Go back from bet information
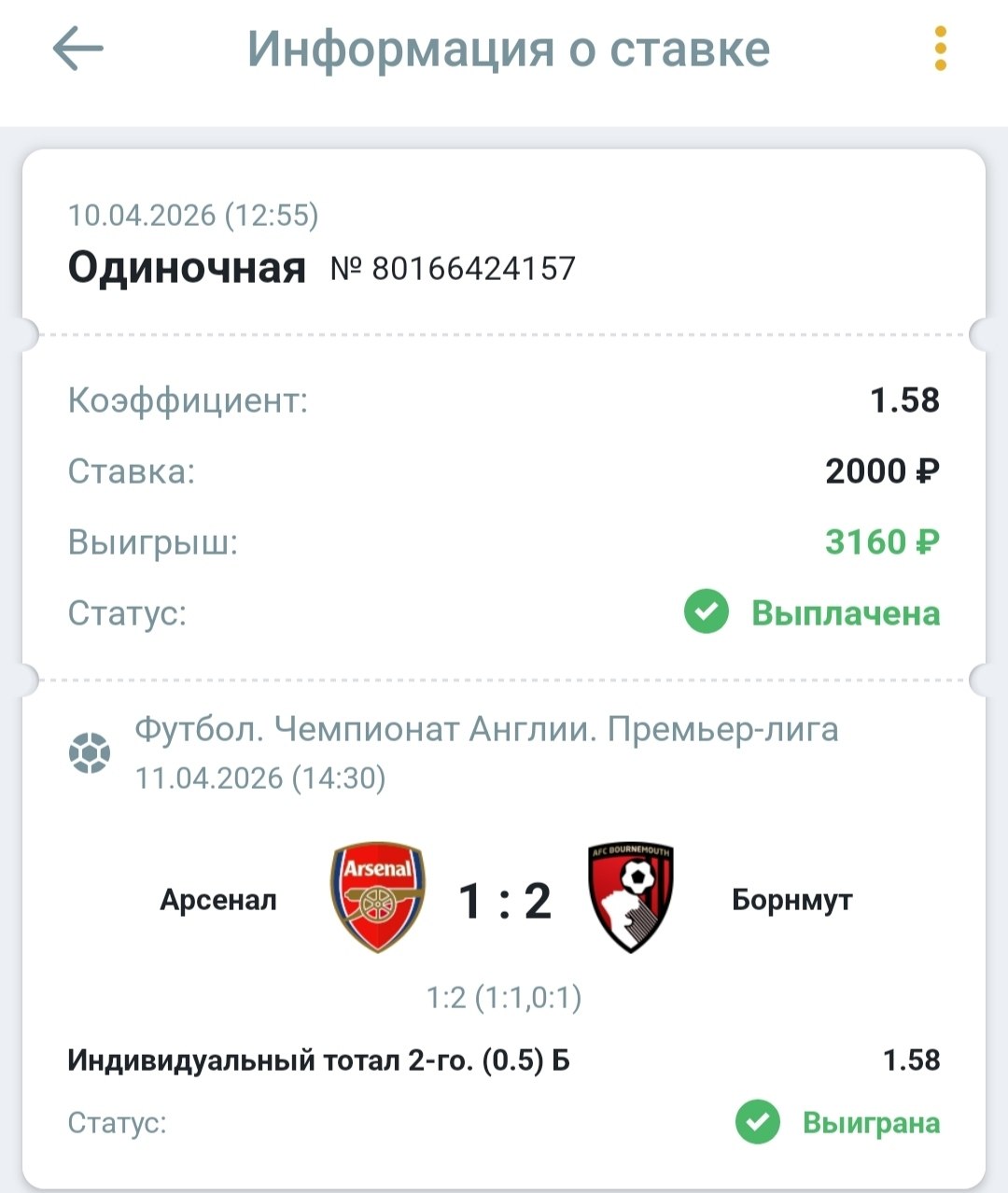Screen dimensions: 1008x1193 77,49
